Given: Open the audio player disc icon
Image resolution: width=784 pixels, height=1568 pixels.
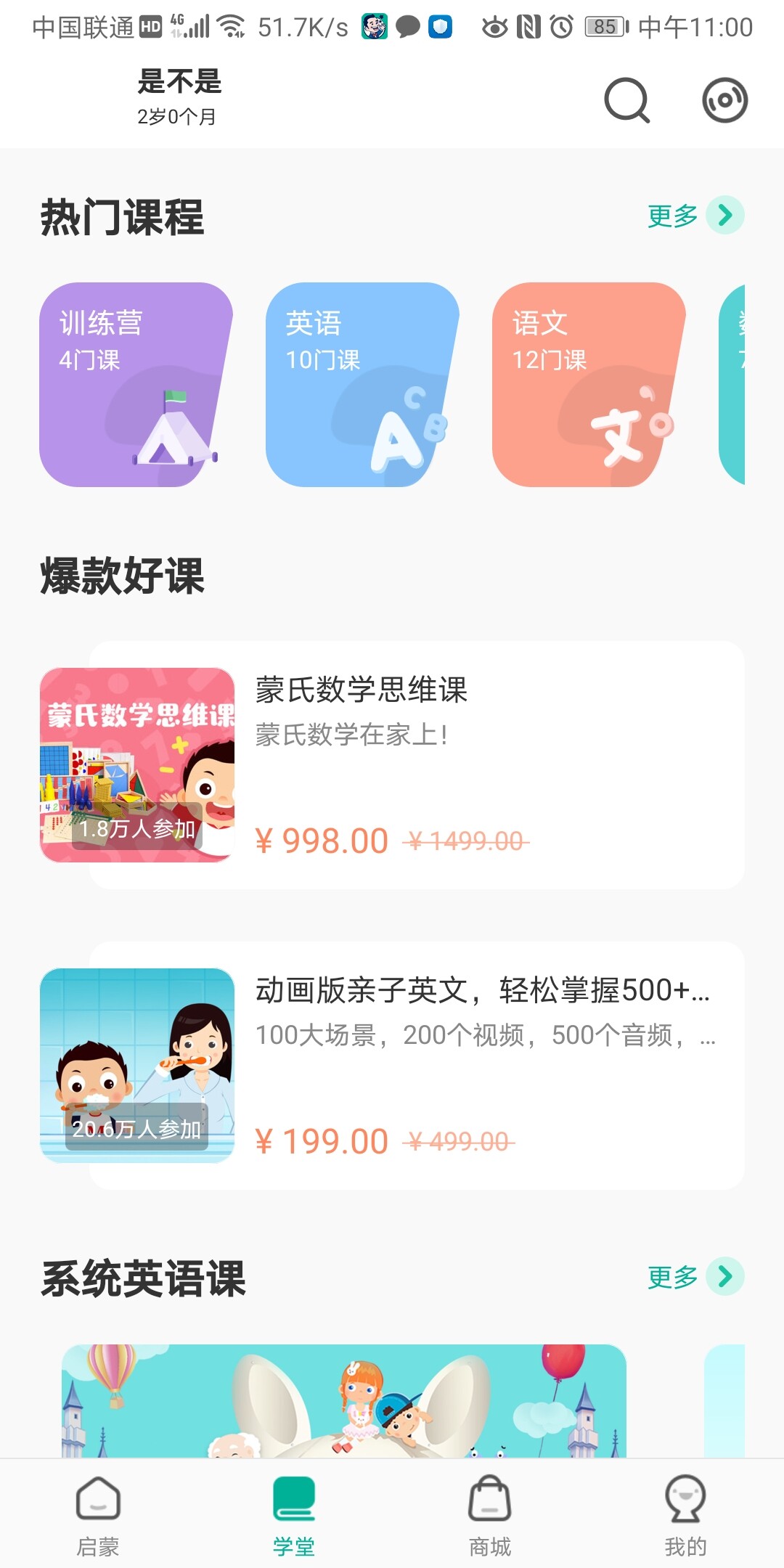Looking at the screenshot, I should (x=724, y=100).
